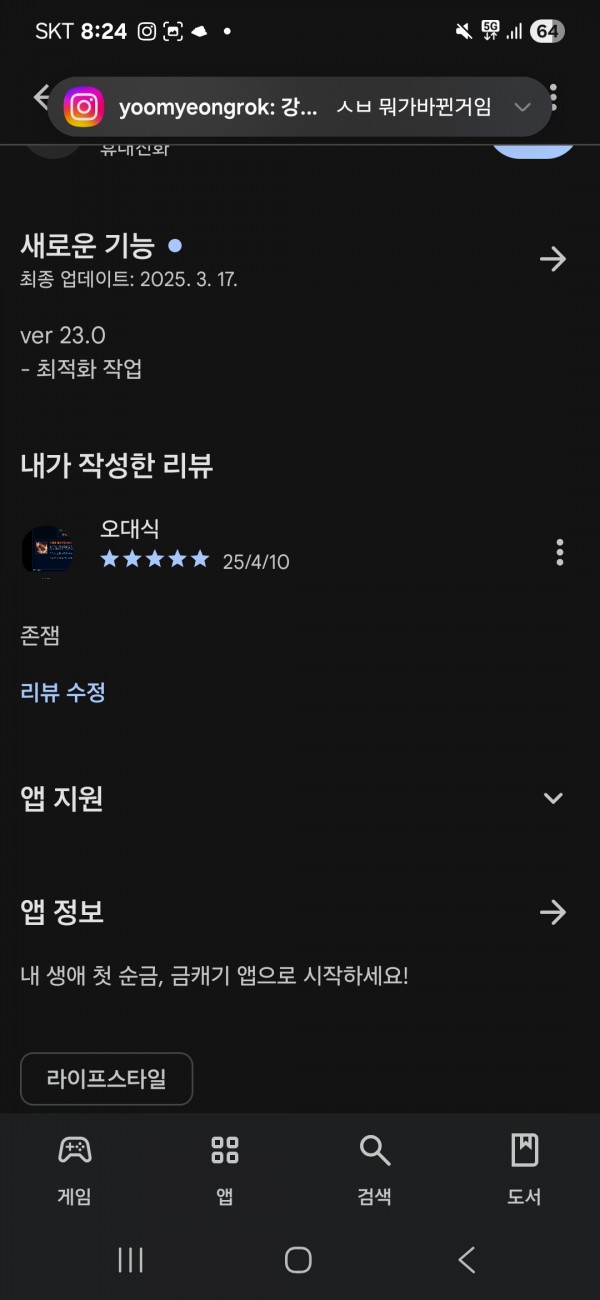Open the overflow menu on 오대식's review
This screenshot has height=1300, width=600.
click(x=559, y=552)
